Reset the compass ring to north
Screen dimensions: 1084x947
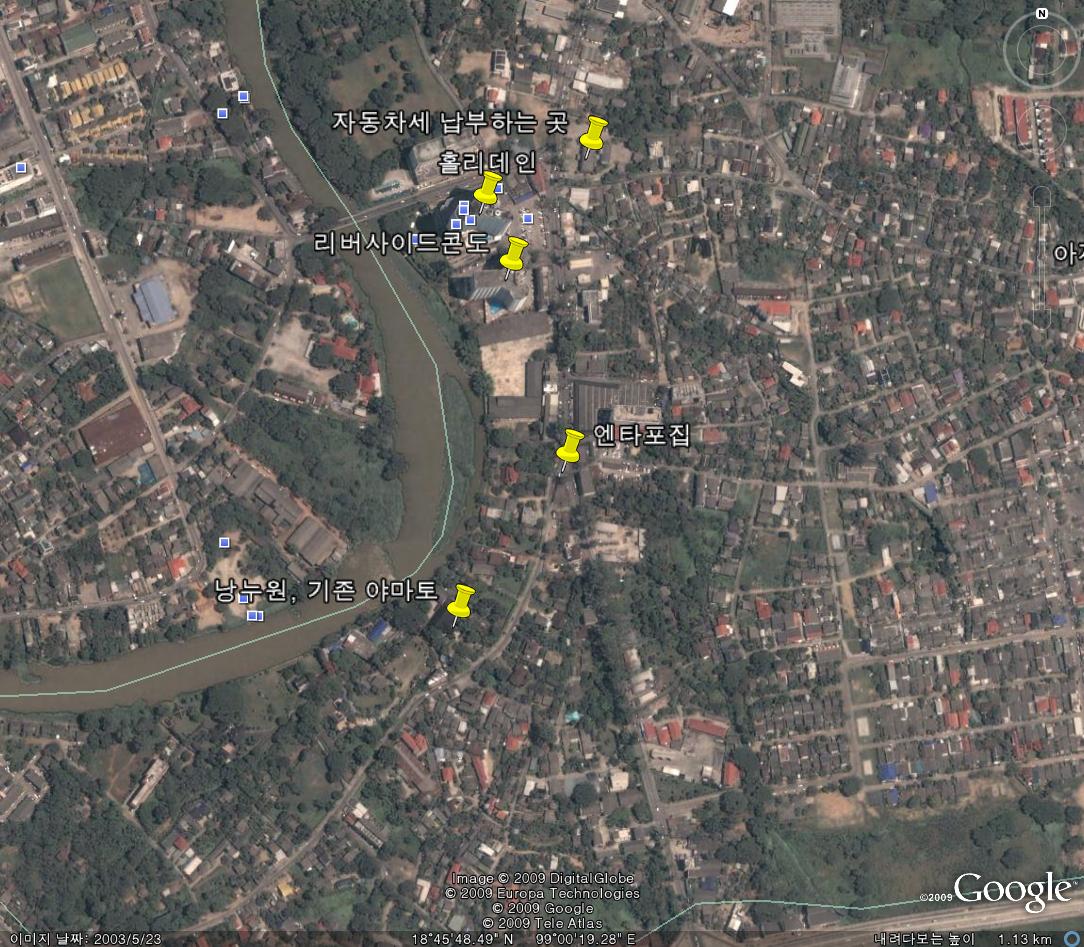[x=1042, y=14]
